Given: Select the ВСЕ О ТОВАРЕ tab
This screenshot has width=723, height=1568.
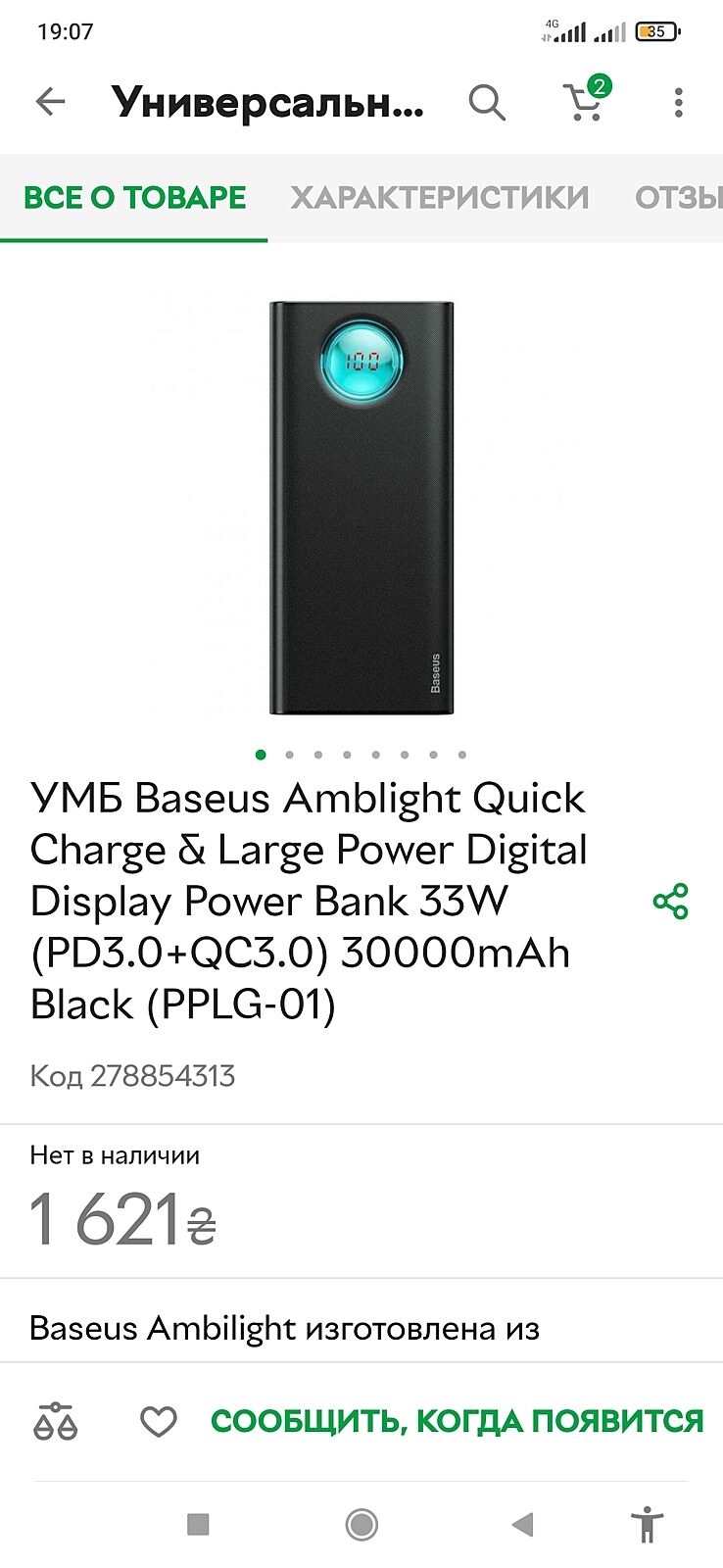Looking at the screenshot, I should [x=134, y=198].
